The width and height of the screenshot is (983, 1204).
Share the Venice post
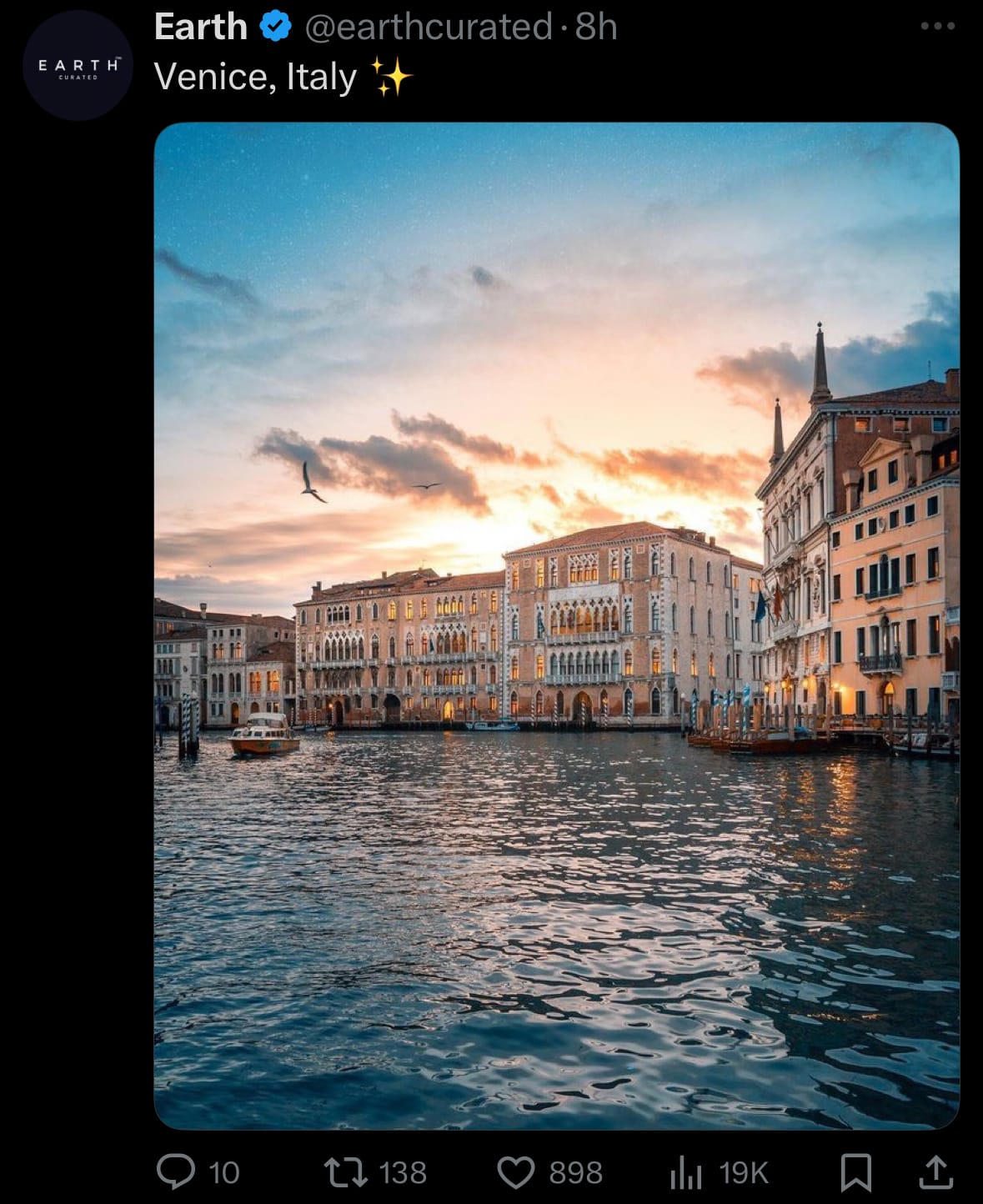935,1171
